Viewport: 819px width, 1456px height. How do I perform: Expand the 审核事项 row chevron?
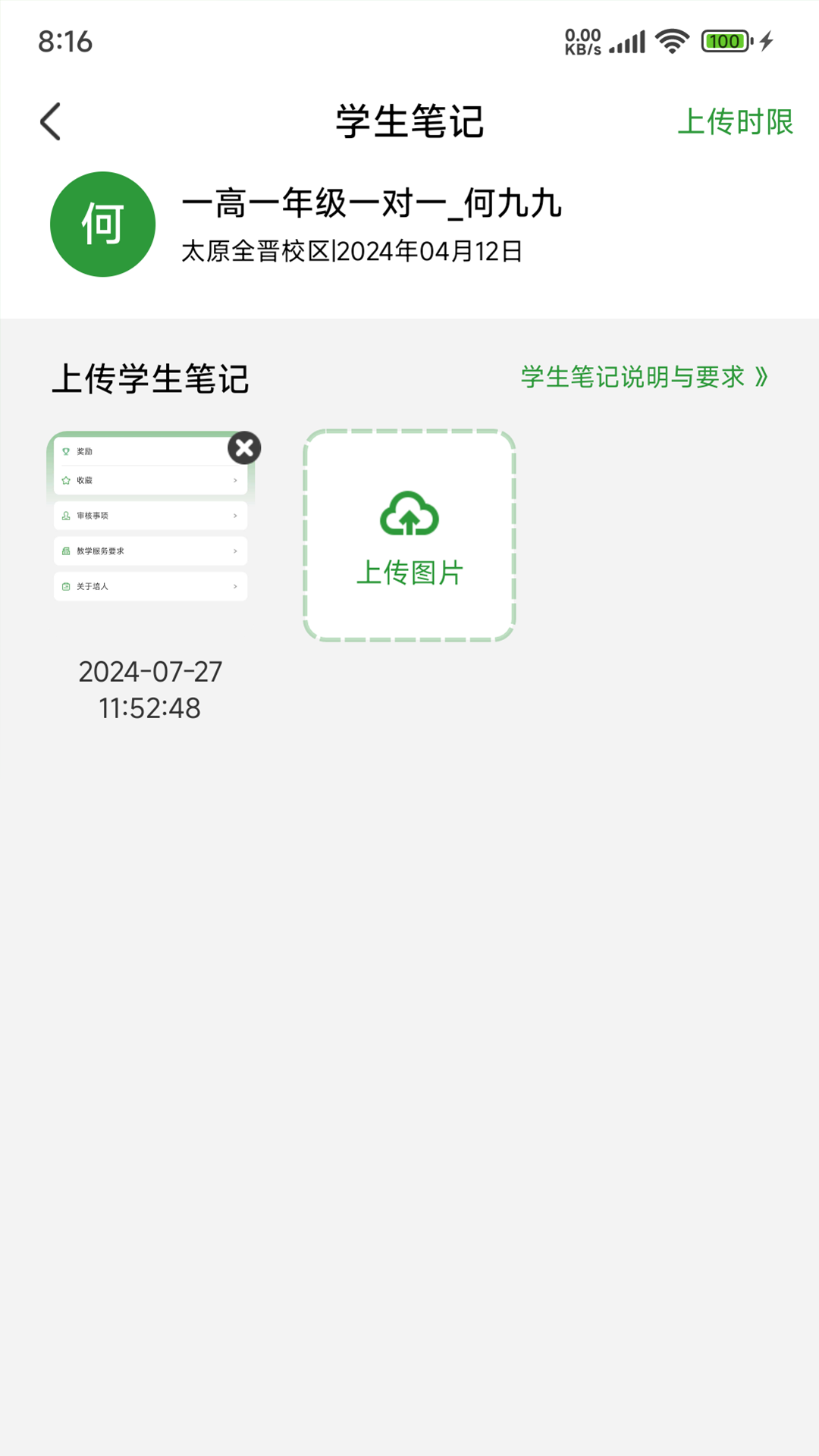(235, 516)
